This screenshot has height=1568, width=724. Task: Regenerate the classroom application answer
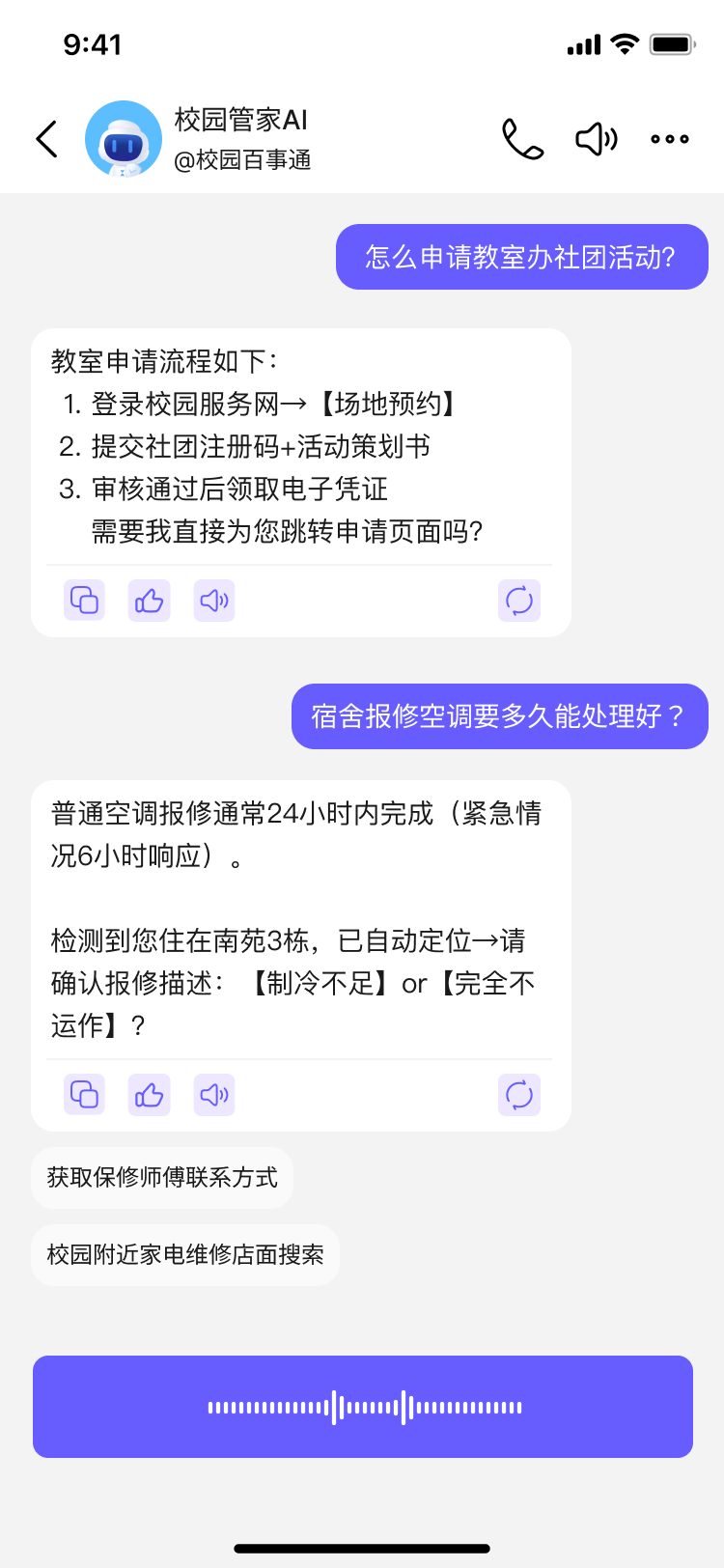[x=519, y=600]
